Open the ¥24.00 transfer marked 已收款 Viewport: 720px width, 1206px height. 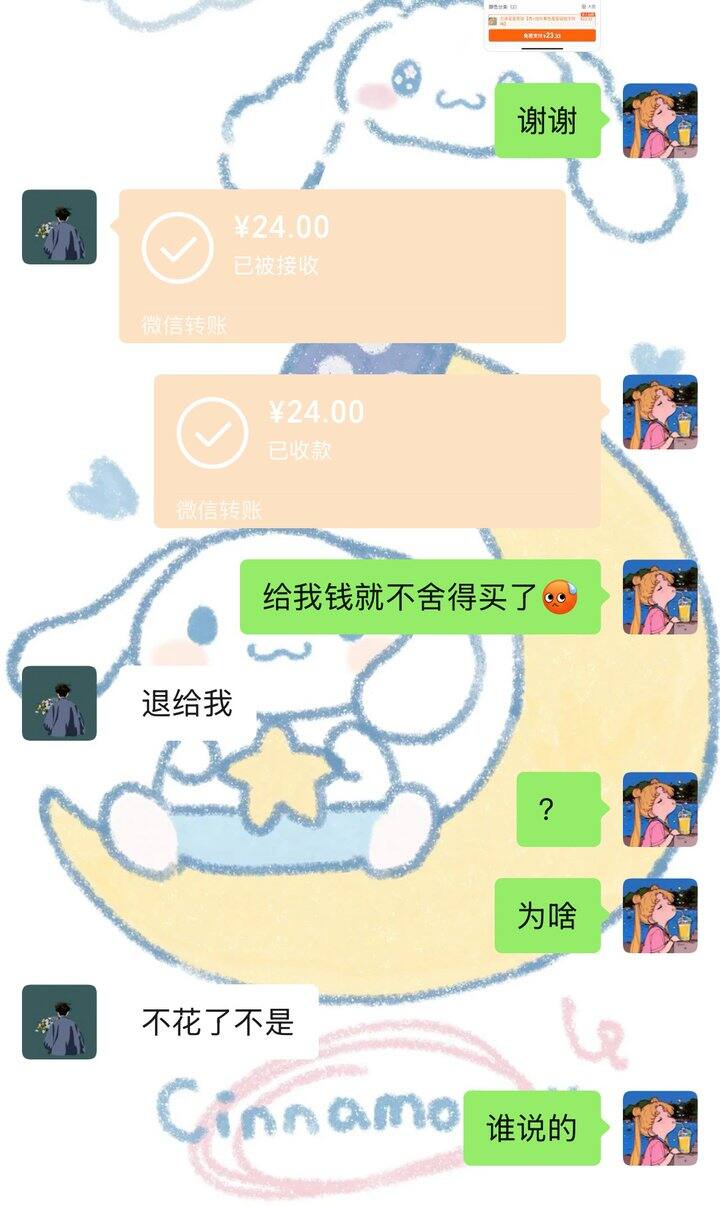pyautogui.click(x=377, y=450)
